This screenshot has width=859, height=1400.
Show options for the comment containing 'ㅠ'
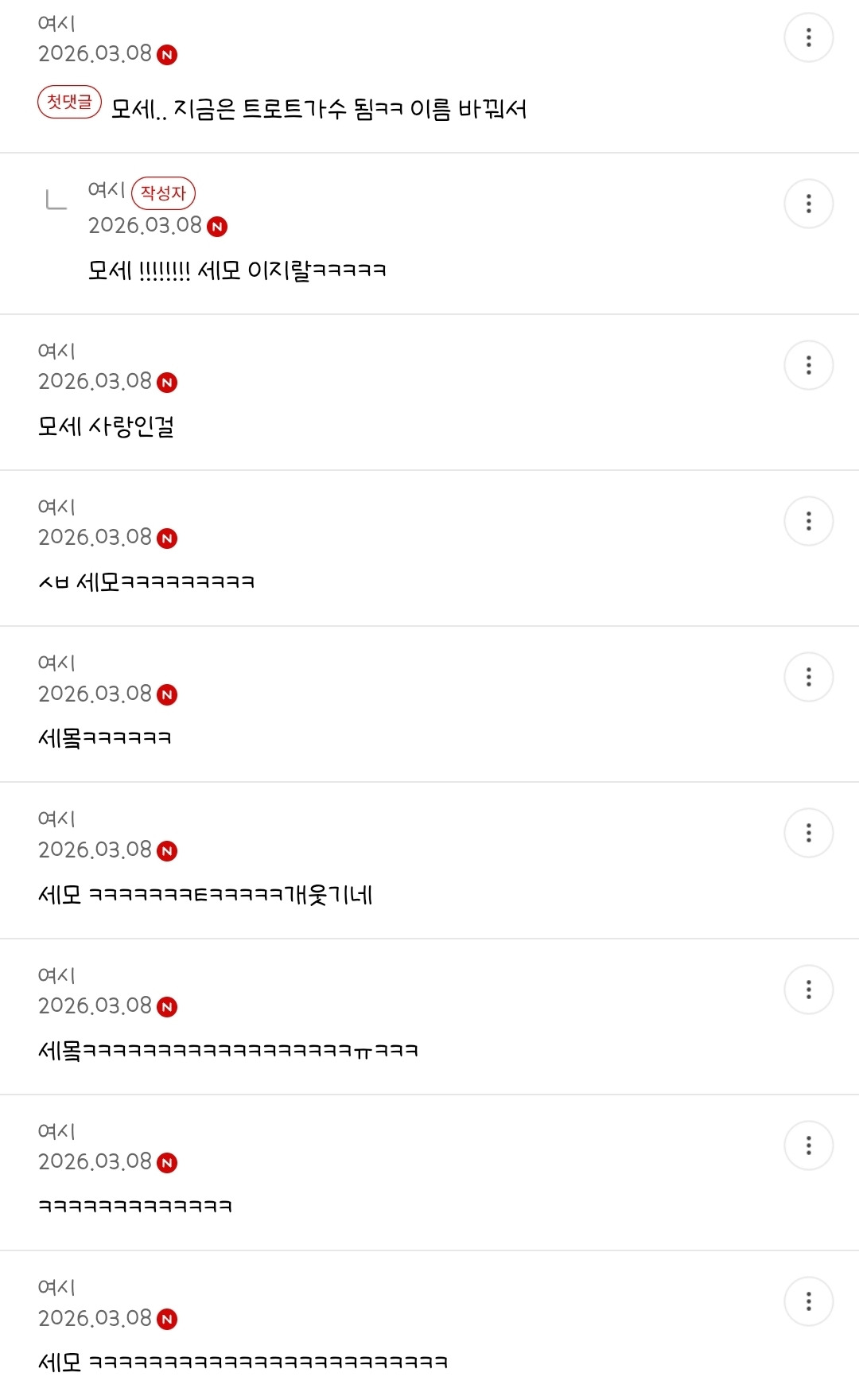tap(808, 990)
